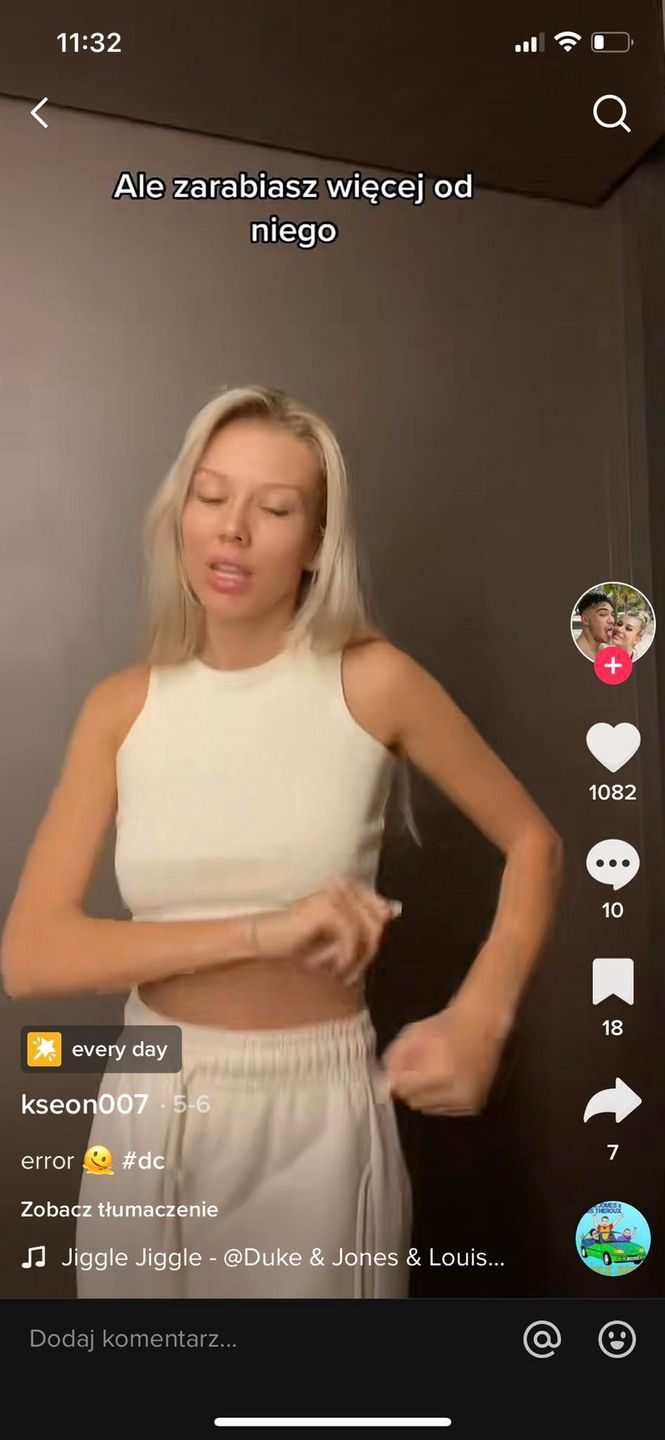
Task: Open the emoji picker smiley
Action: tap(617, 1339)
